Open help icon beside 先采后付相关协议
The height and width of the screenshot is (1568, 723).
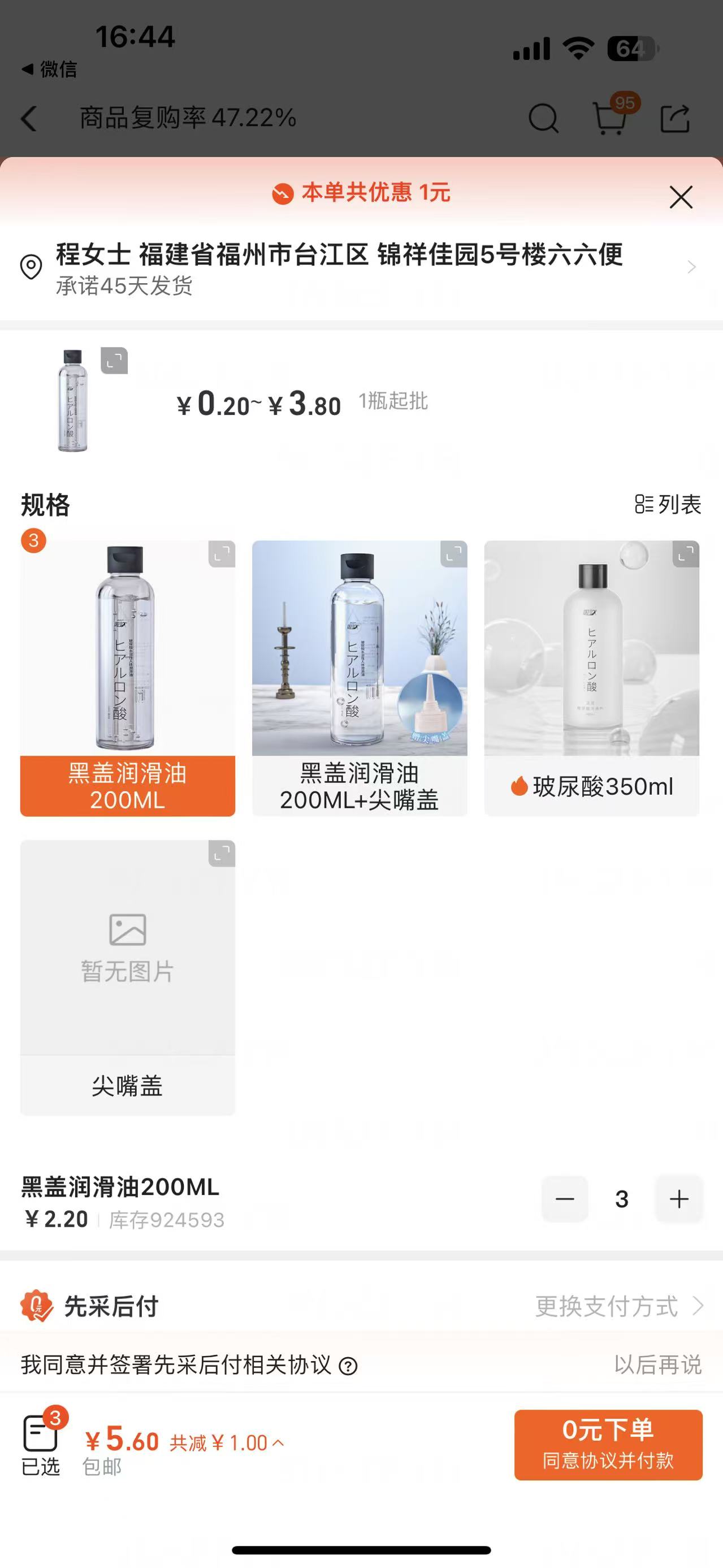point(348,1367)
